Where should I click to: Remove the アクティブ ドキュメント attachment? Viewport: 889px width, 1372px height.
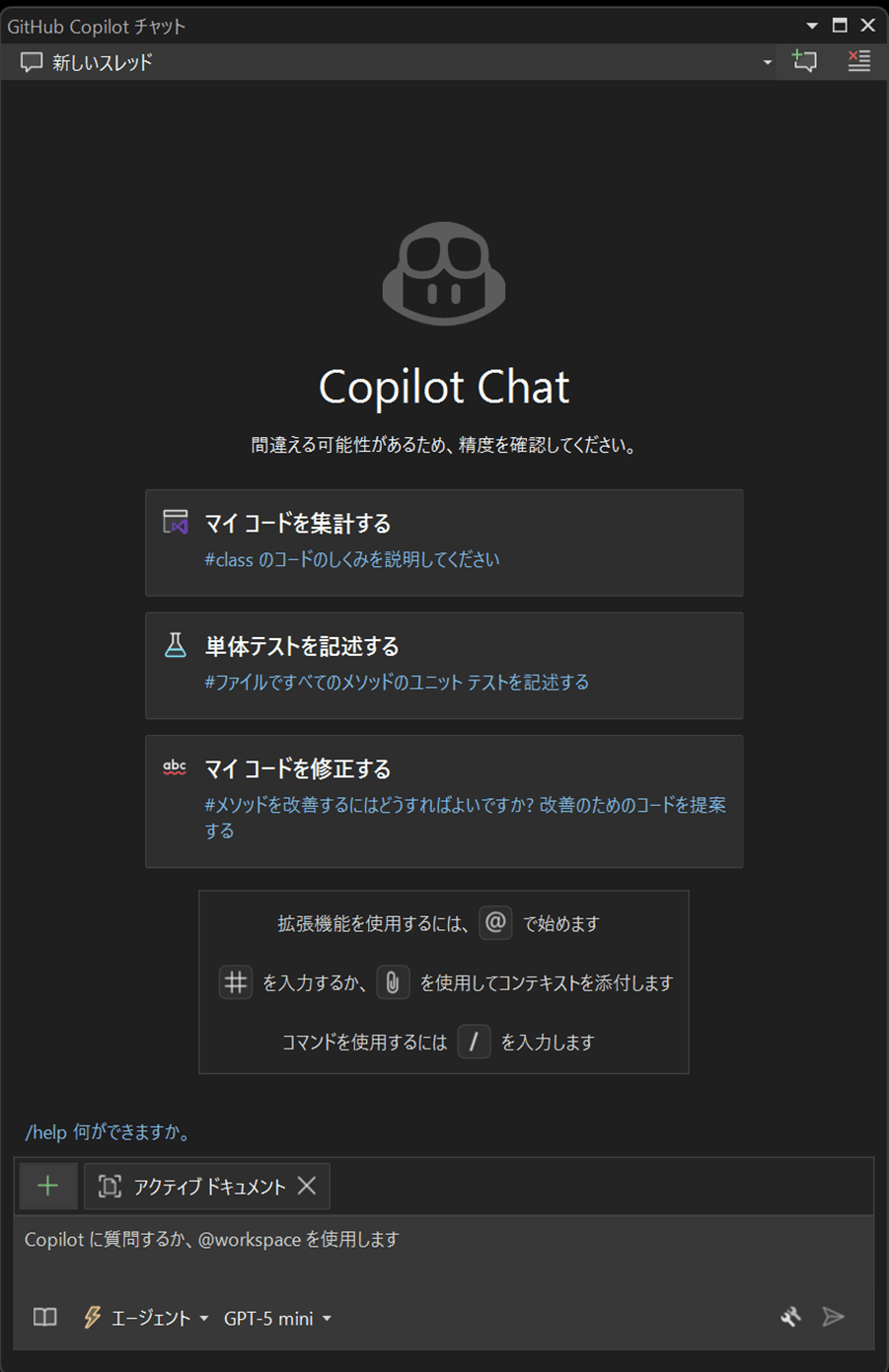[x=307, y=1186]
